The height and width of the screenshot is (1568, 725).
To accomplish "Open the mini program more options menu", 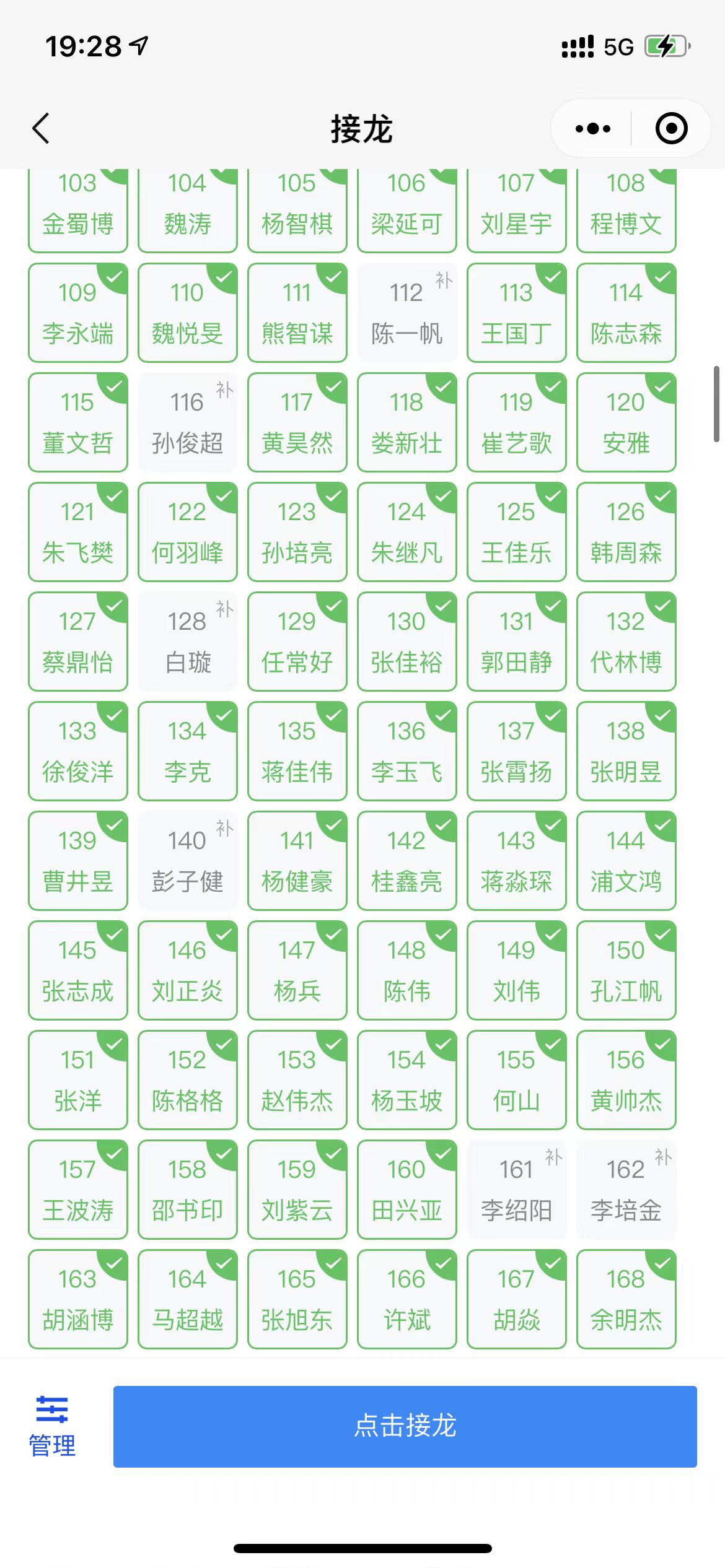I will pos(592,129).
